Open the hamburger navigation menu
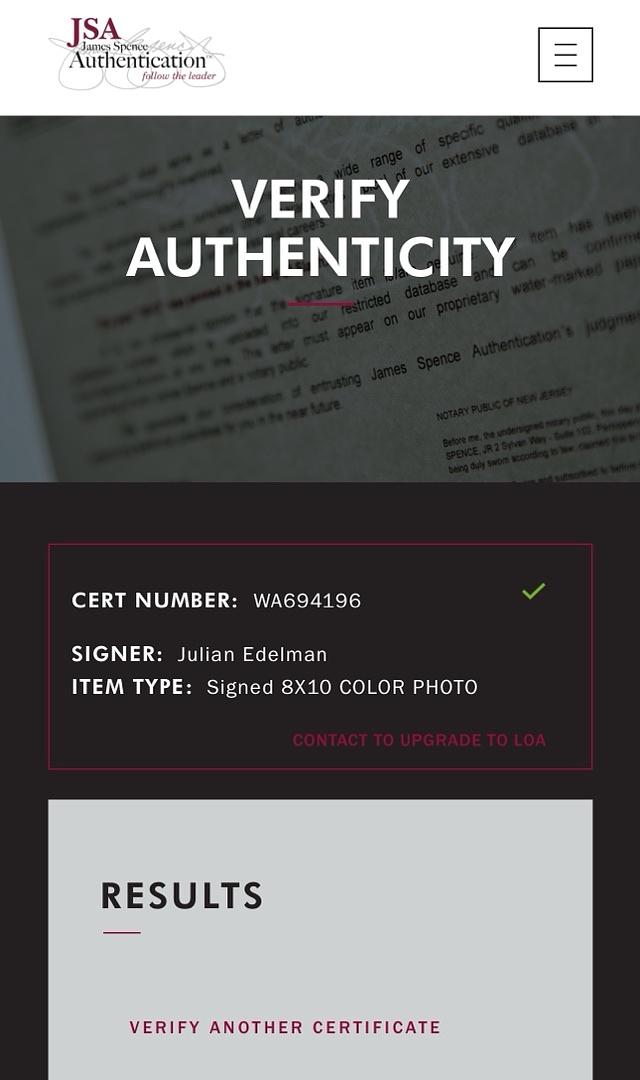Image resolution: width=640 pixels, height=1080 pixels. tap(565, 55)
